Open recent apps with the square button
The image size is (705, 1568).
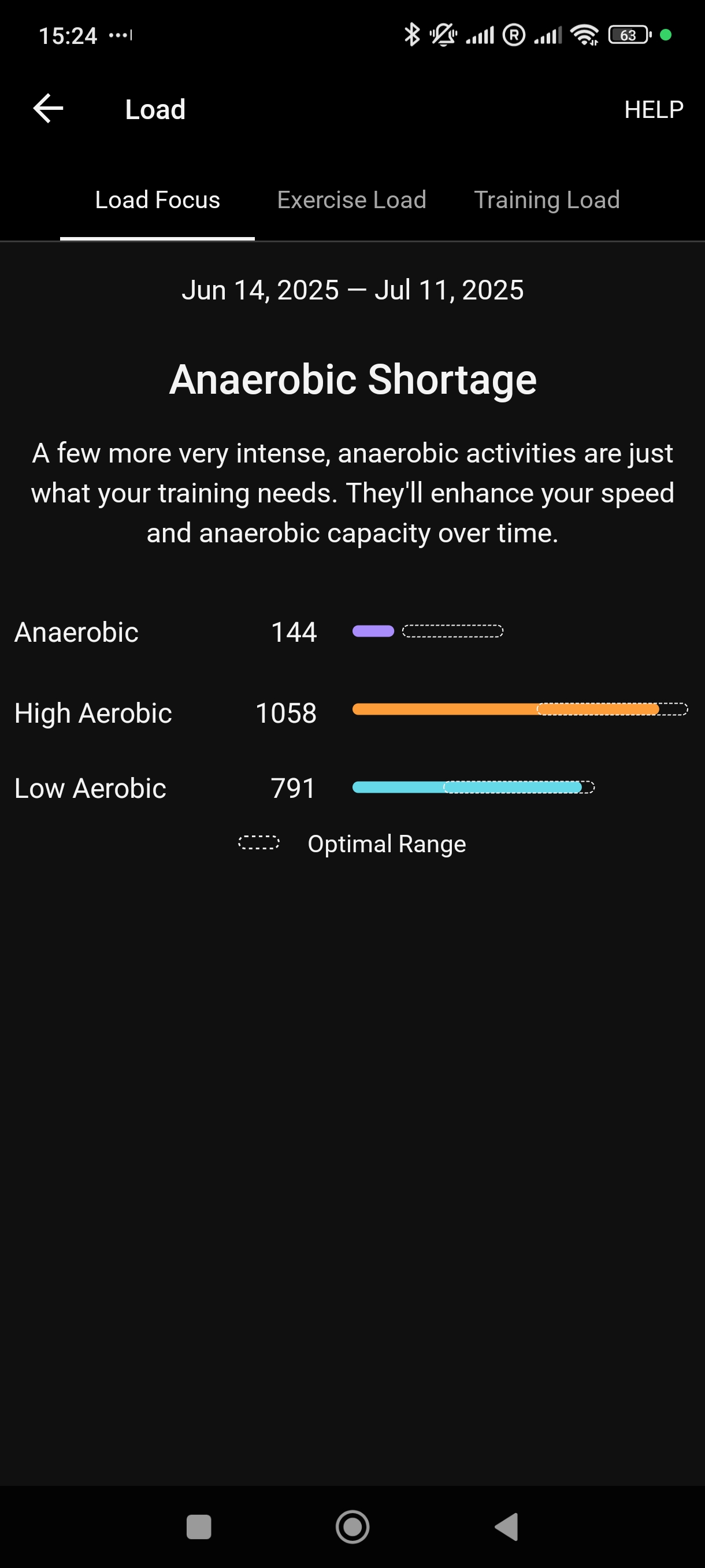click(x=199, y=1526)
